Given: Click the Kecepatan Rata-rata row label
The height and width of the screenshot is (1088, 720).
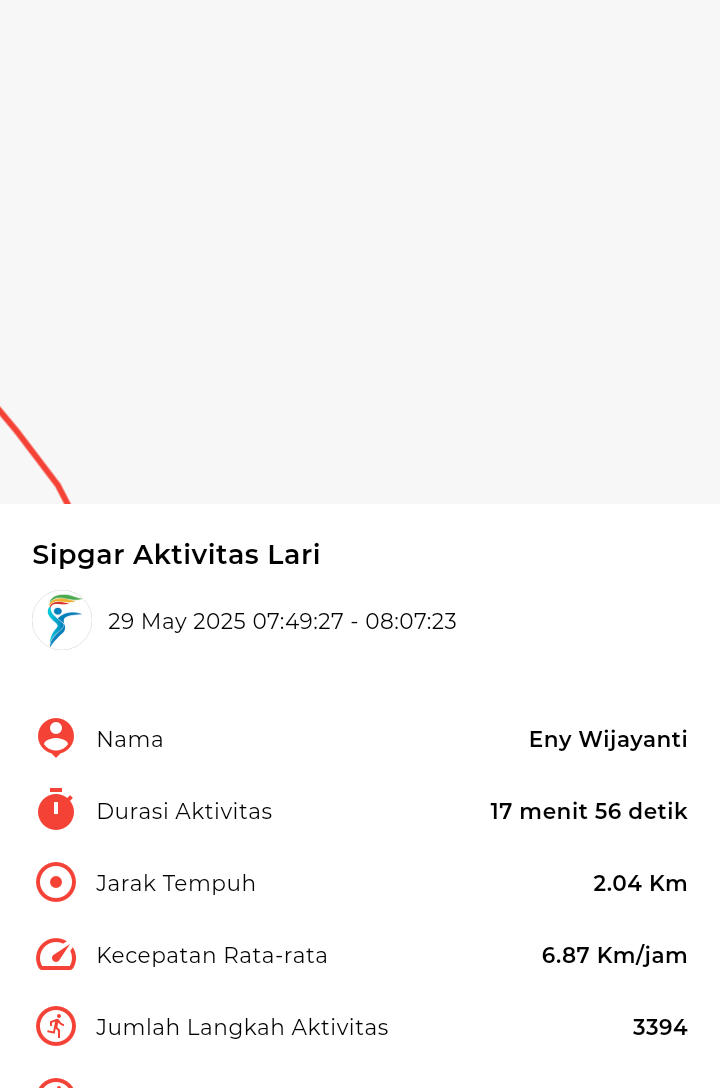Looking at the screenshot, I should (x=212, y=955).
